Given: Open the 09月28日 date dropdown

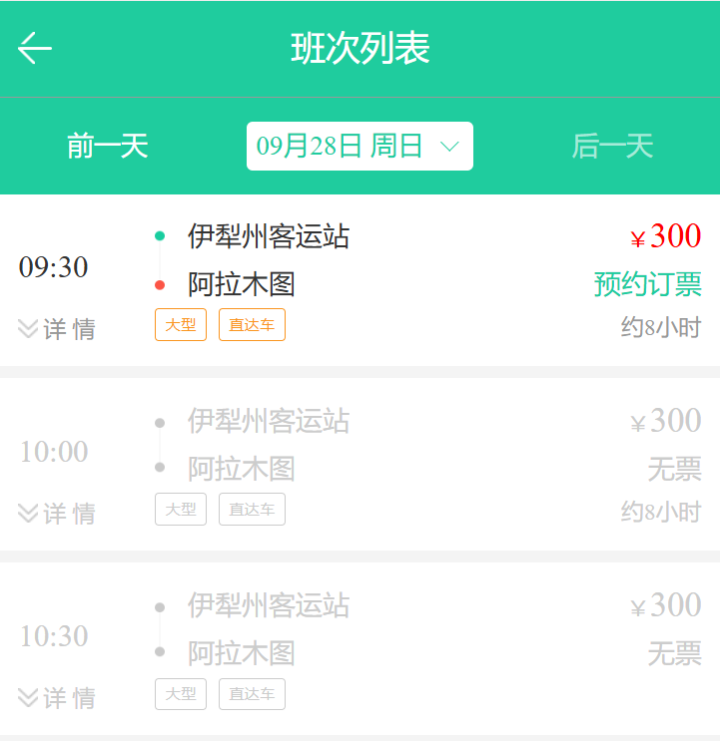Looking at the screenshot, I should 359,146.
